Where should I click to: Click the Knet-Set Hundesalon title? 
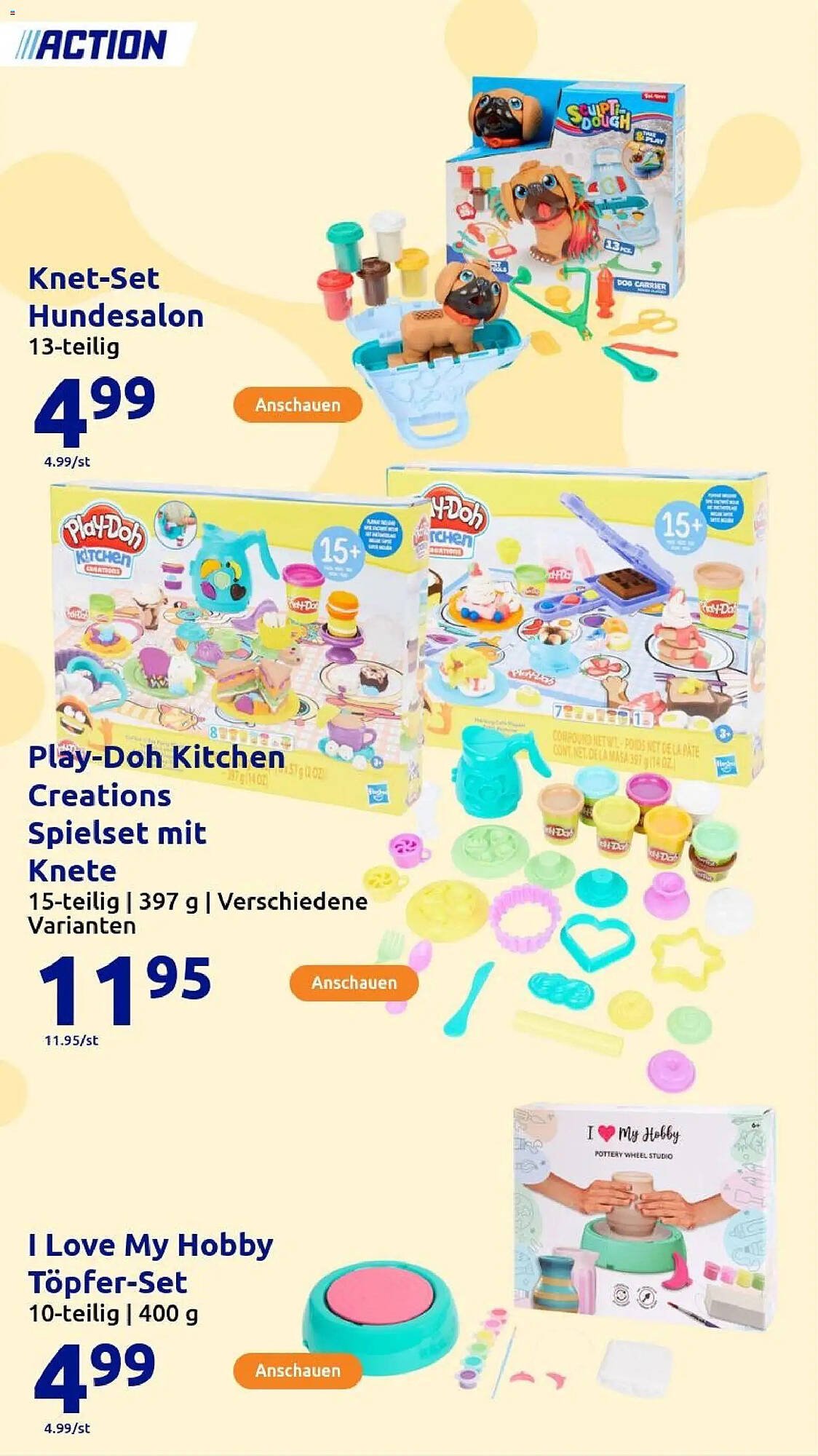coord(116,297)
